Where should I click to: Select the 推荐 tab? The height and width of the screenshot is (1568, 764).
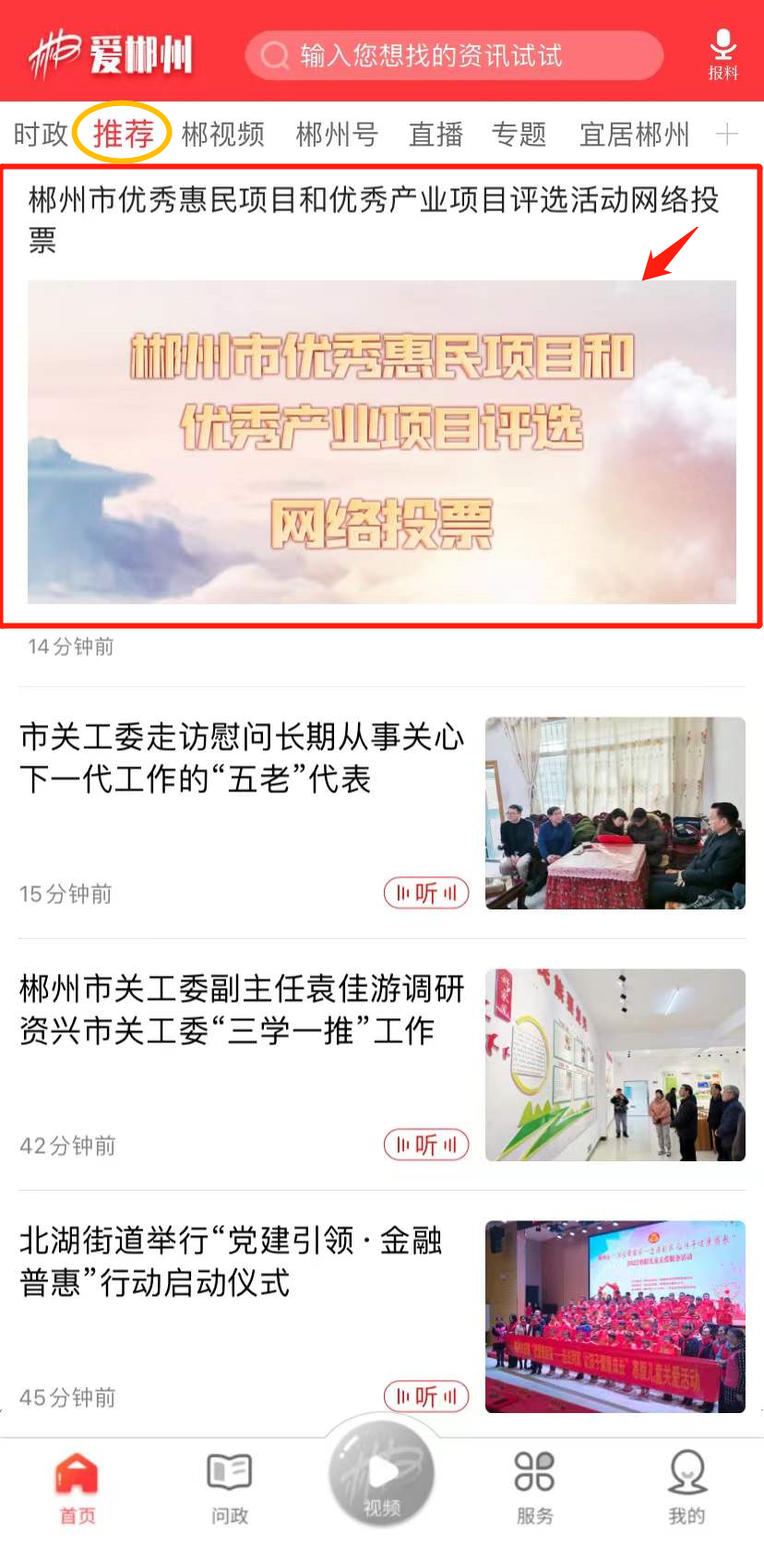click(123, 135)
